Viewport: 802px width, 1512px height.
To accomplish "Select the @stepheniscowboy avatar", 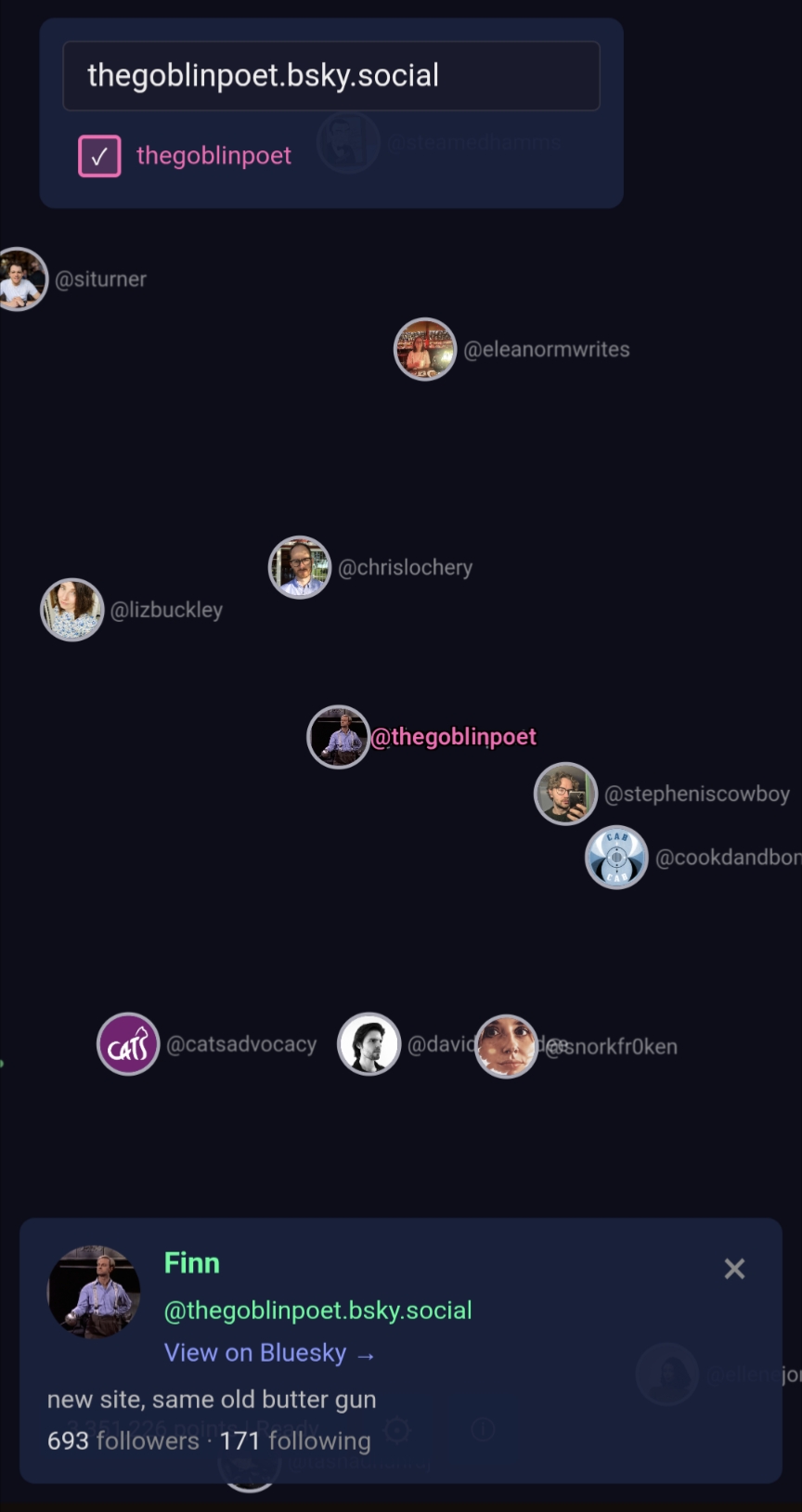I will tap(565, 794).
